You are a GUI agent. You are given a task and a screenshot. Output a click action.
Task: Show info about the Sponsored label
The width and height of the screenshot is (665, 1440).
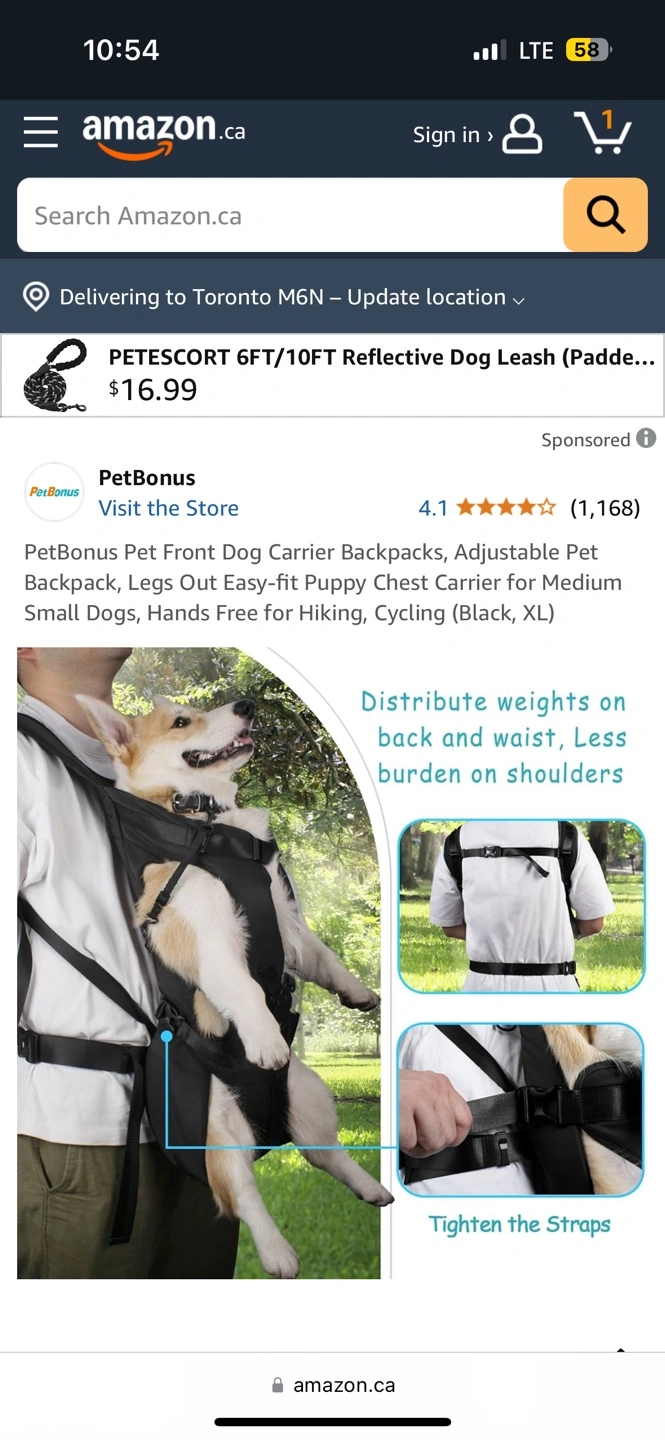tap(646, 438)
